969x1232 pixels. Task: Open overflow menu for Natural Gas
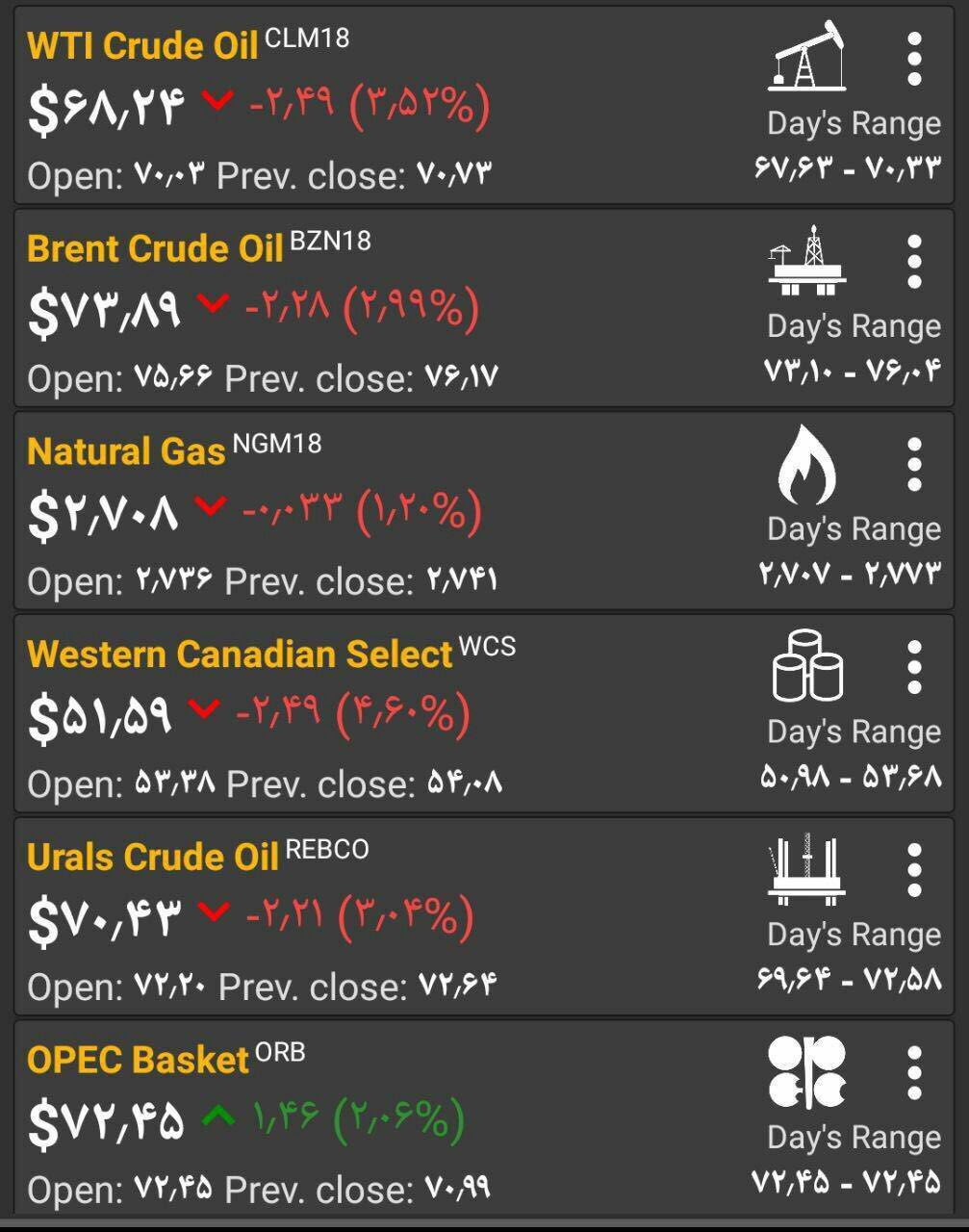click(x=914, y=465)
